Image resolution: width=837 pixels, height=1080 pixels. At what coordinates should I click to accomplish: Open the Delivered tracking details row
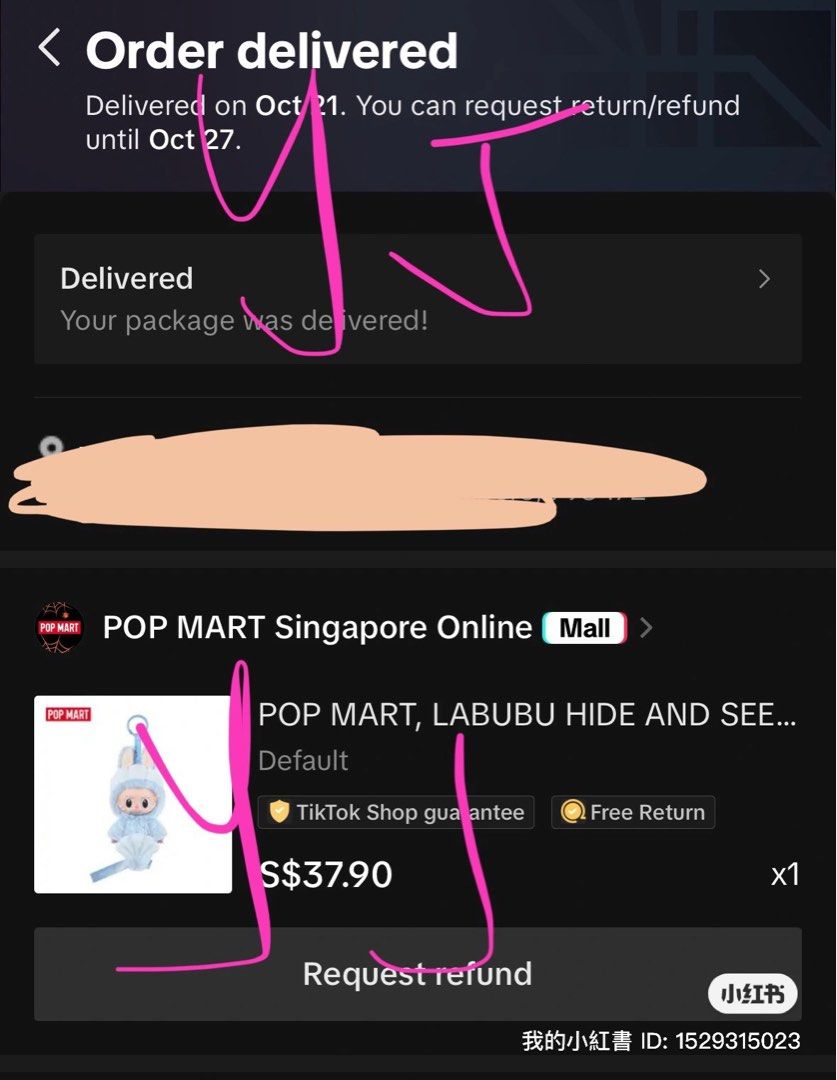(417, 298)
